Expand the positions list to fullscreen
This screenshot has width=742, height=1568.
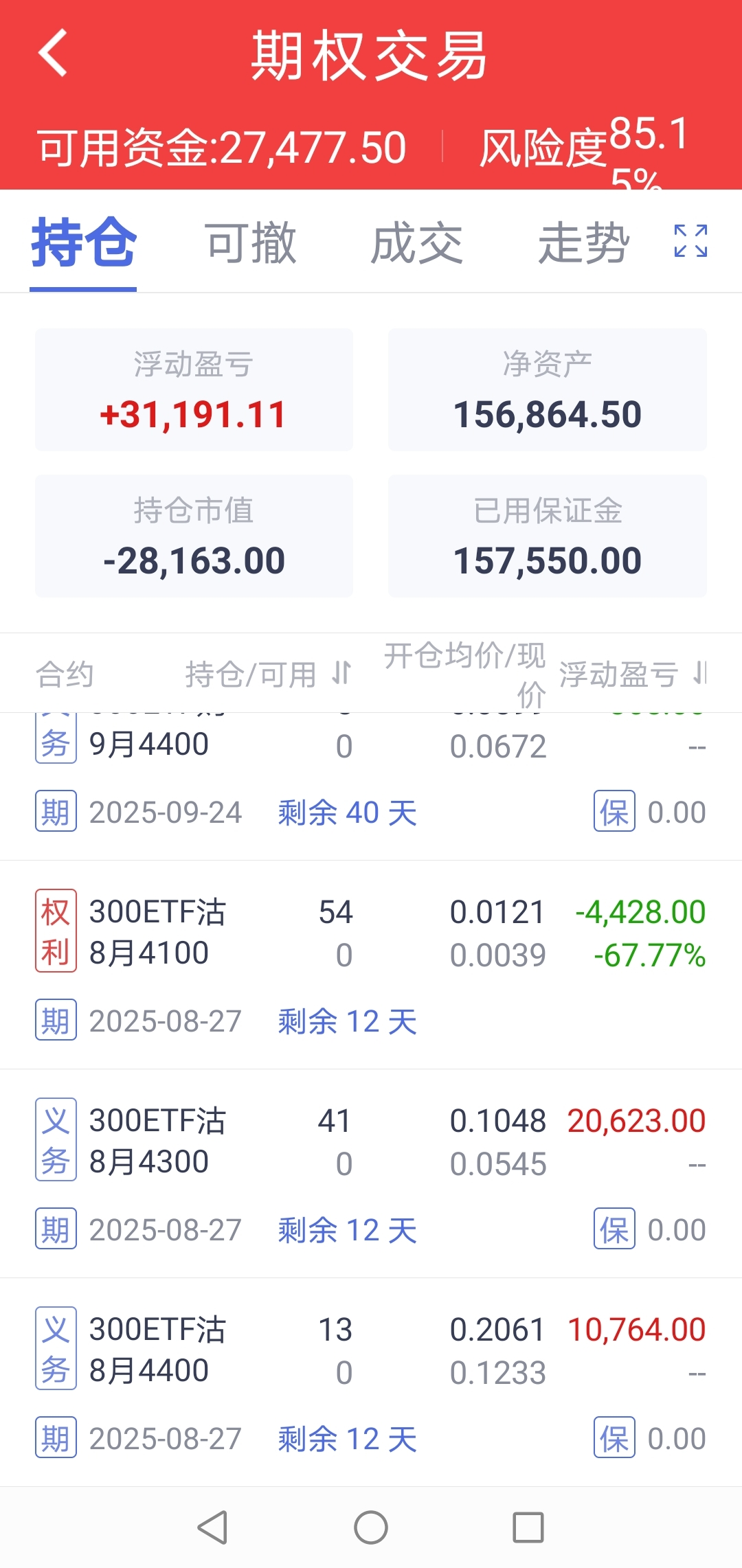(690, 241)
